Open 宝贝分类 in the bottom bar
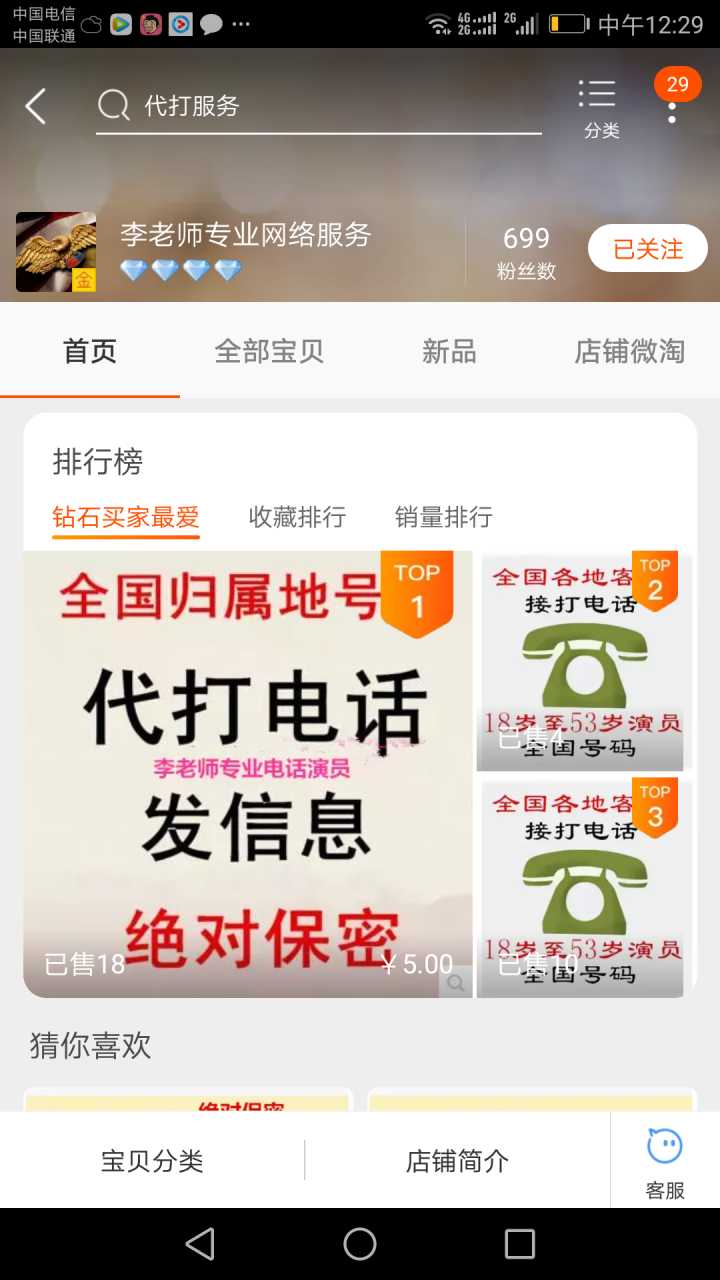 [x=152, y=1161]
